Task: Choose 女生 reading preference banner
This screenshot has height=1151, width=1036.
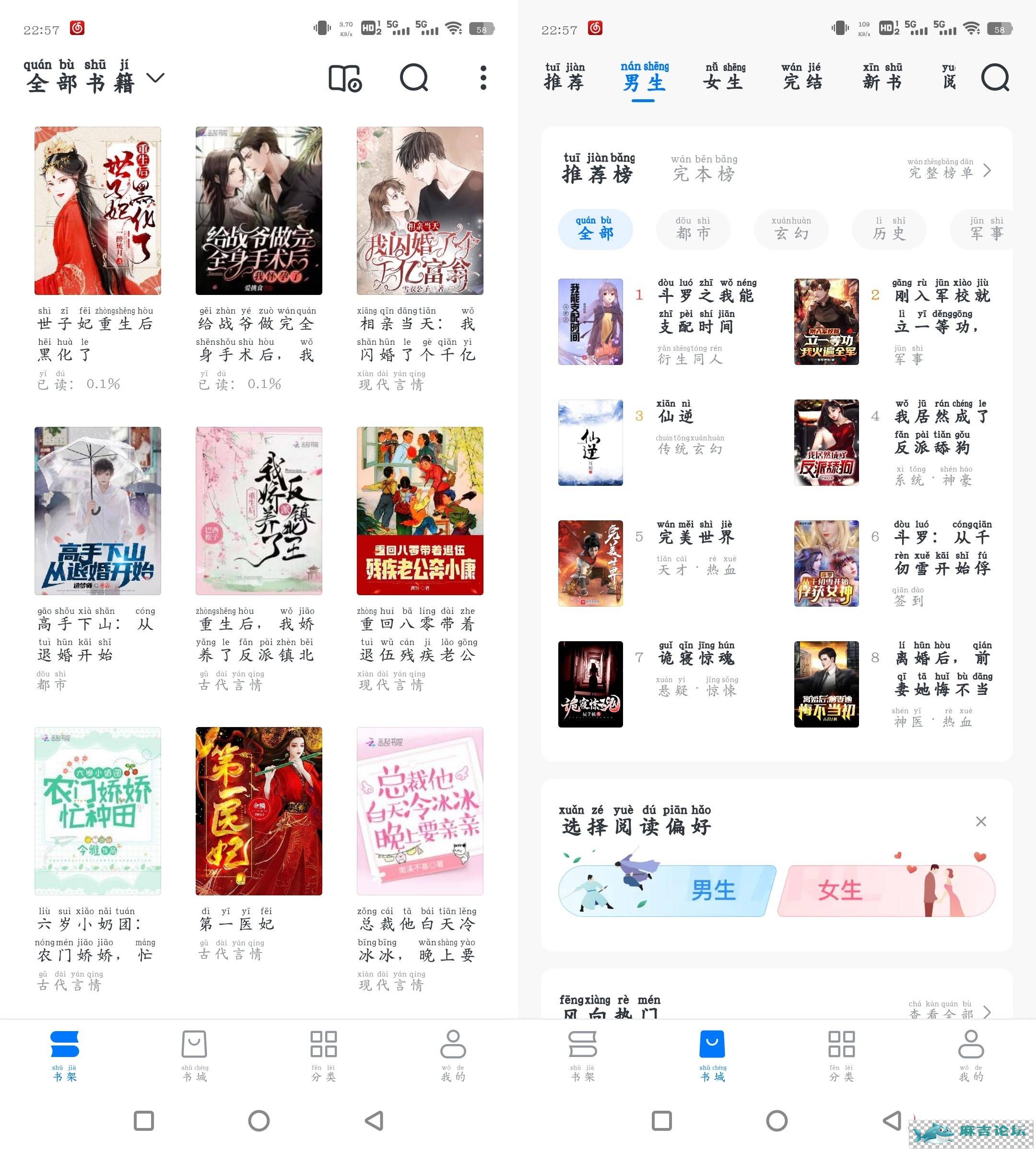Action: point(885,890)
